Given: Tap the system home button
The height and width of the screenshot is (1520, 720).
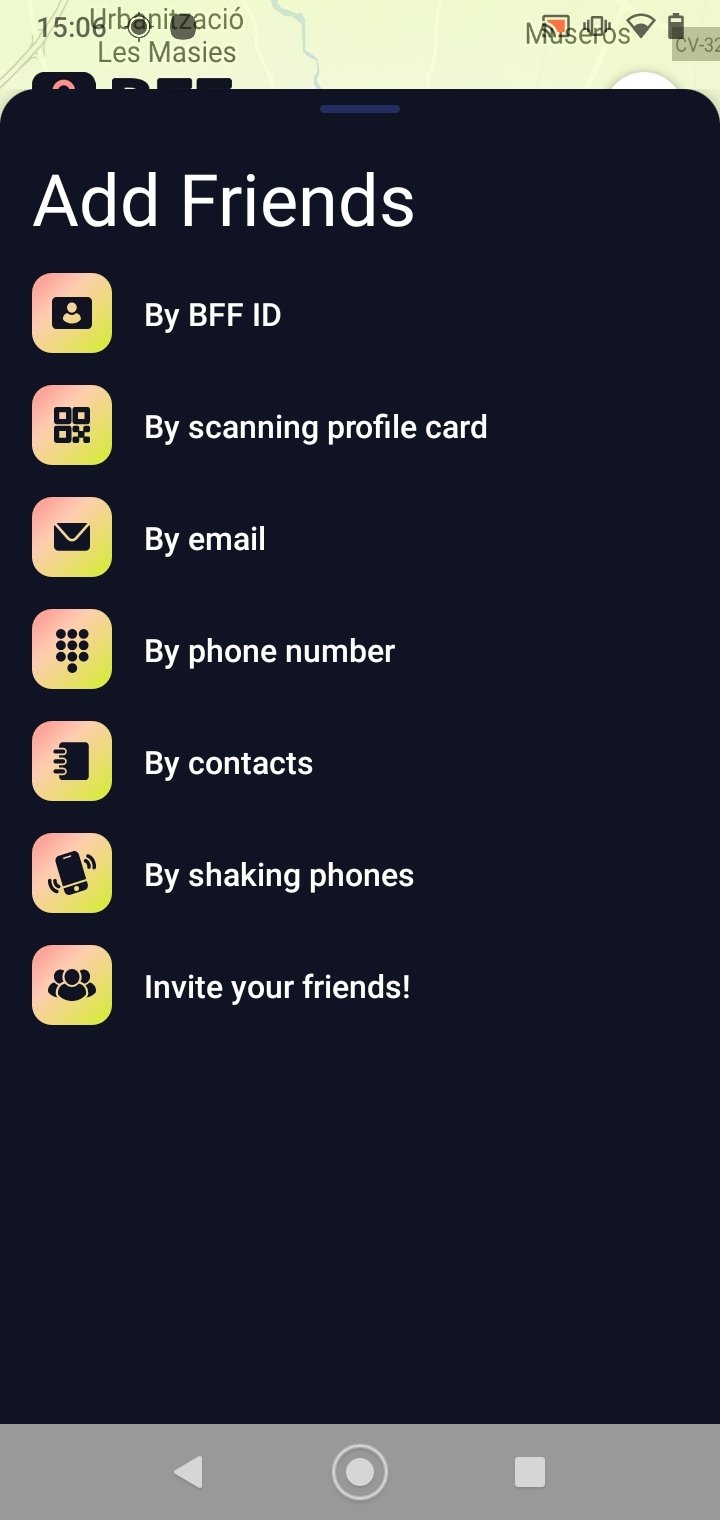Looking at the screenshot, I should click(360, 1472).
